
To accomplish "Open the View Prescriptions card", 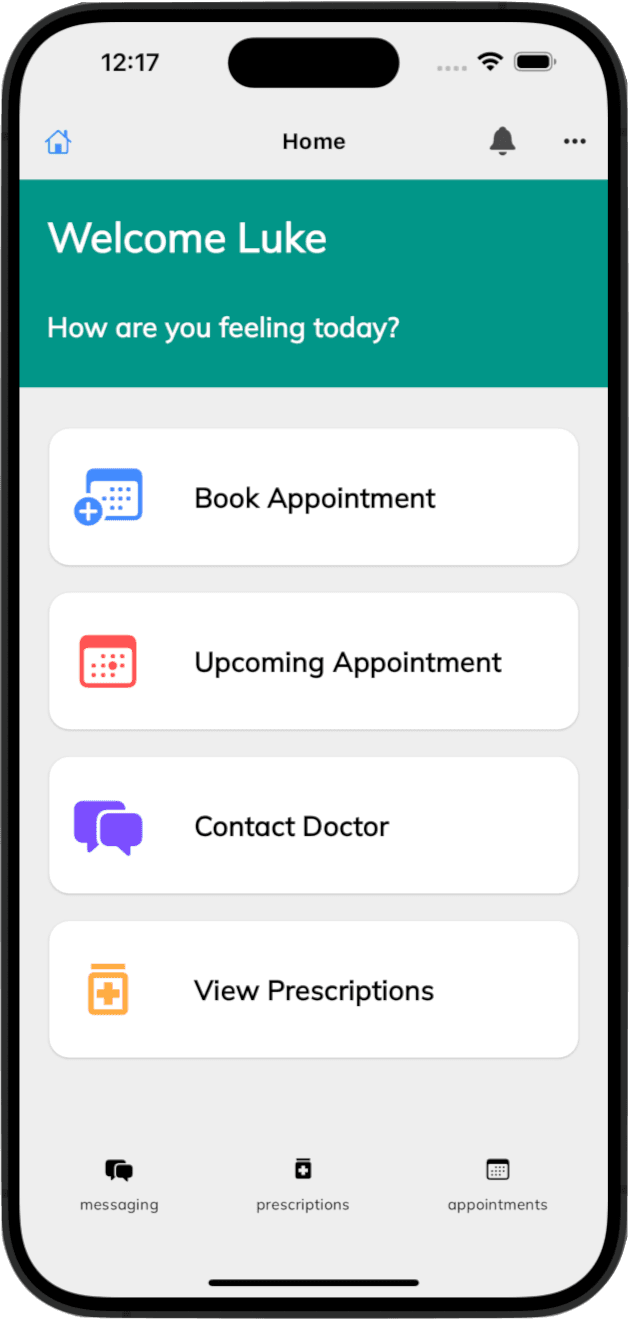I will [313, 989].
